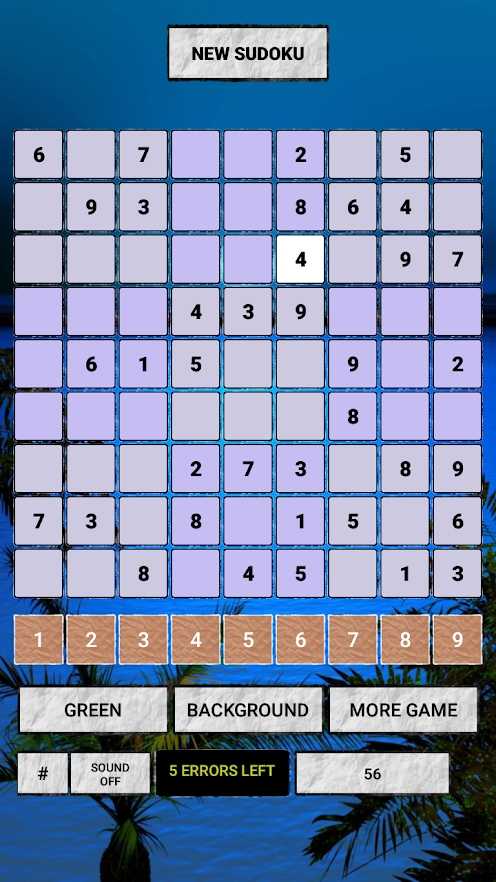
Task: Pick number 9 on the number pad
Action: tap(457, 640)
